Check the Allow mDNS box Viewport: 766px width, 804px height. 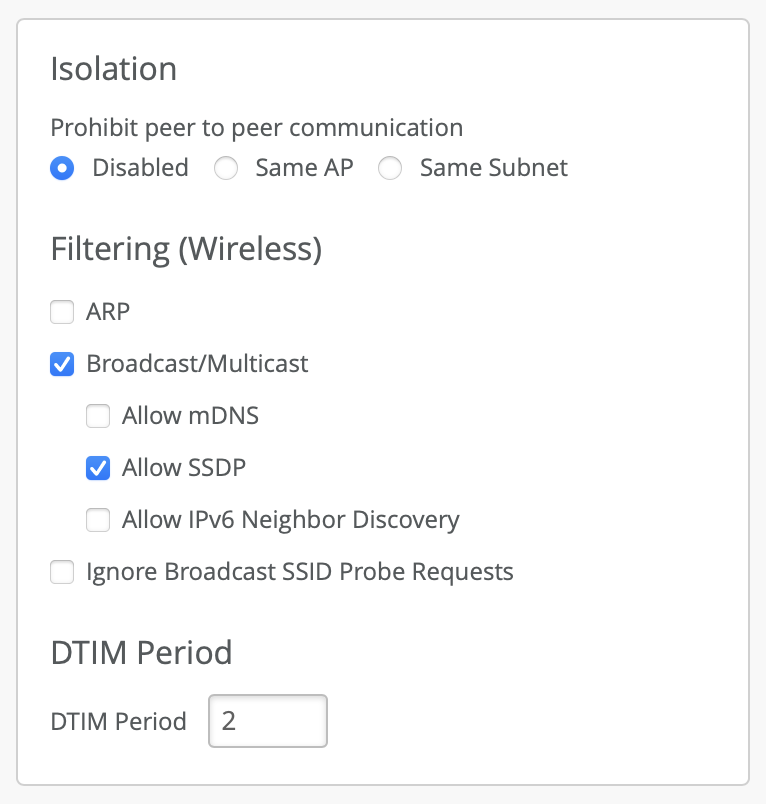pyautogui.click(x=98, y=416)
